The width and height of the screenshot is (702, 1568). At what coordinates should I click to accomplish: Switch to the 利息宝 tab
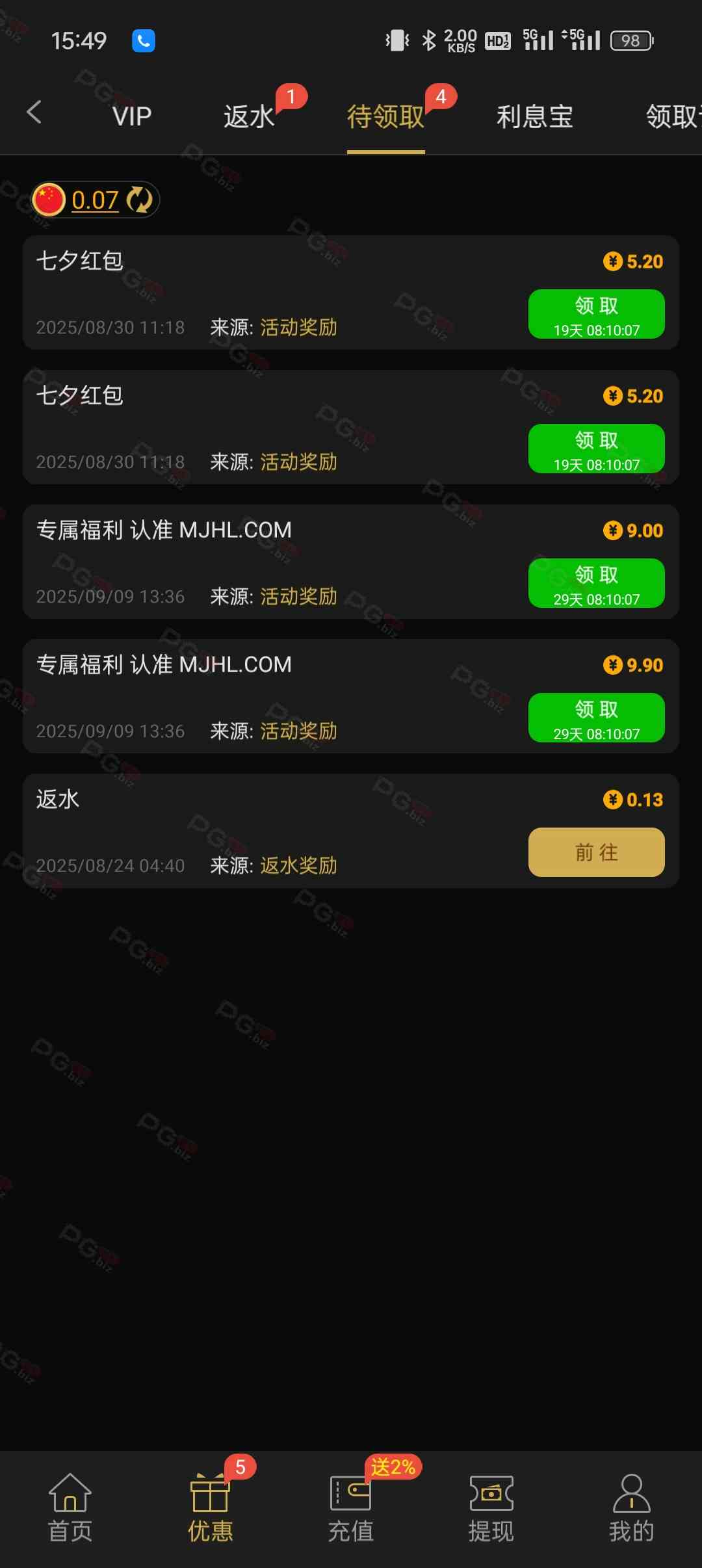[x=534, y=117]
